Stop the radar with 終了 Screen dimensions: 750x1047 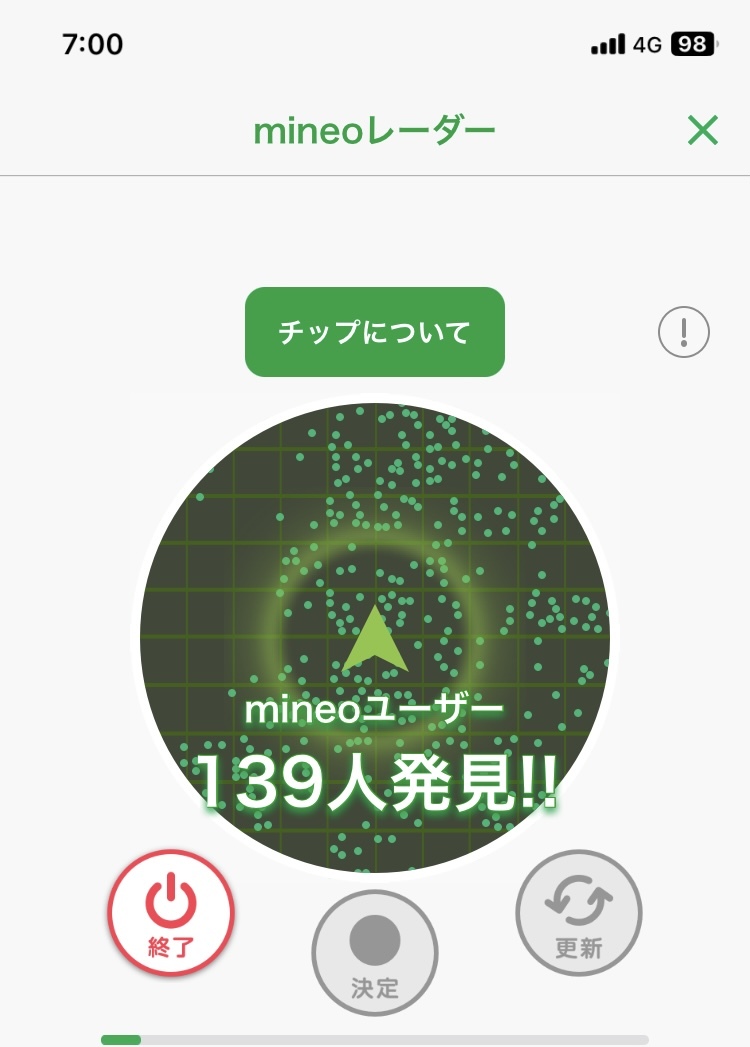[171, 913]
